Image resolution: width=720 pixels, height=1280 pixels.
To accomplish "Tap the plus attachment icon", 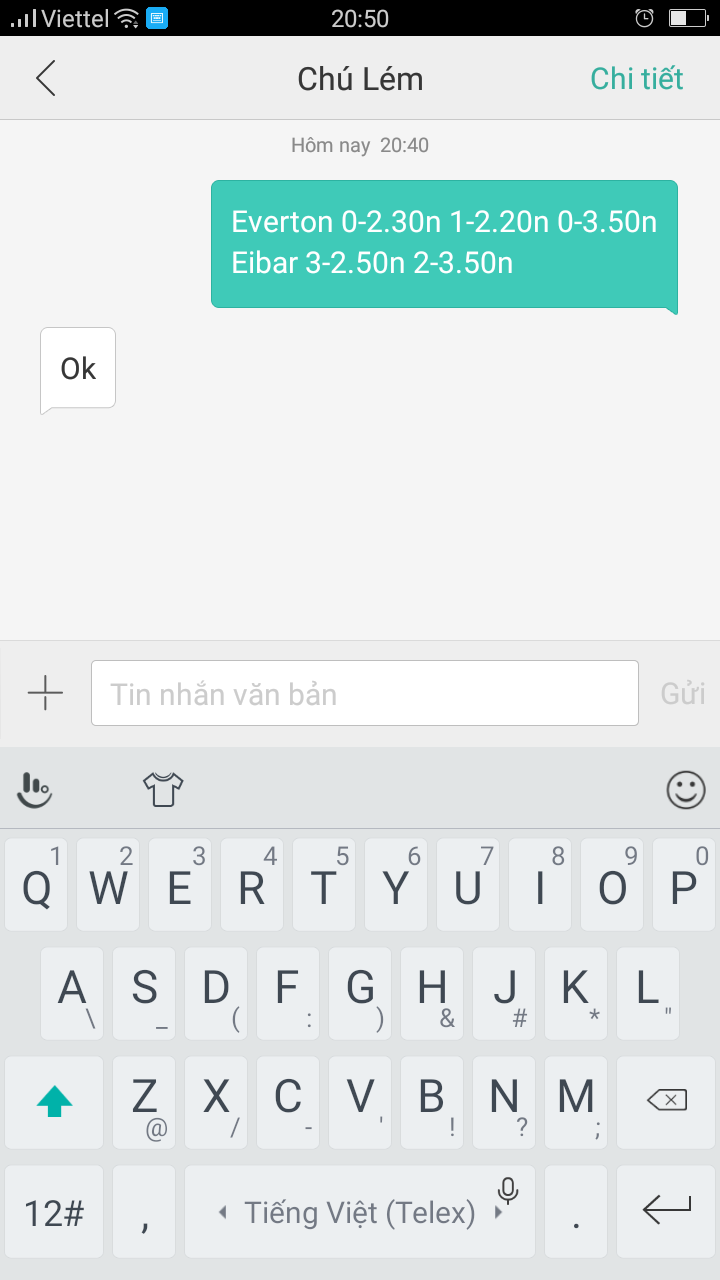I will (45, 692).
